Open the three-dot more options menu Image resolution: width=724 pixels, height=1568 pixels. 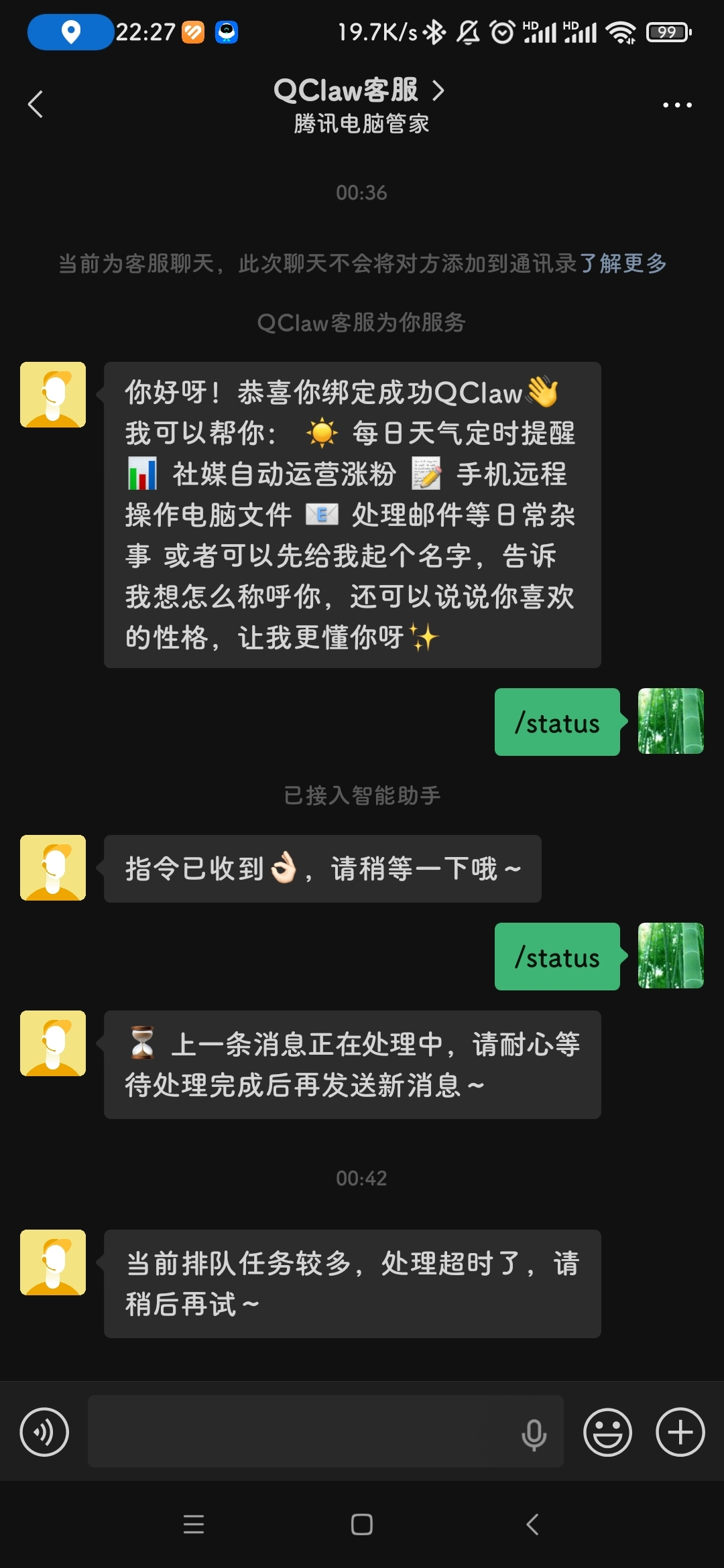(677, 105)
